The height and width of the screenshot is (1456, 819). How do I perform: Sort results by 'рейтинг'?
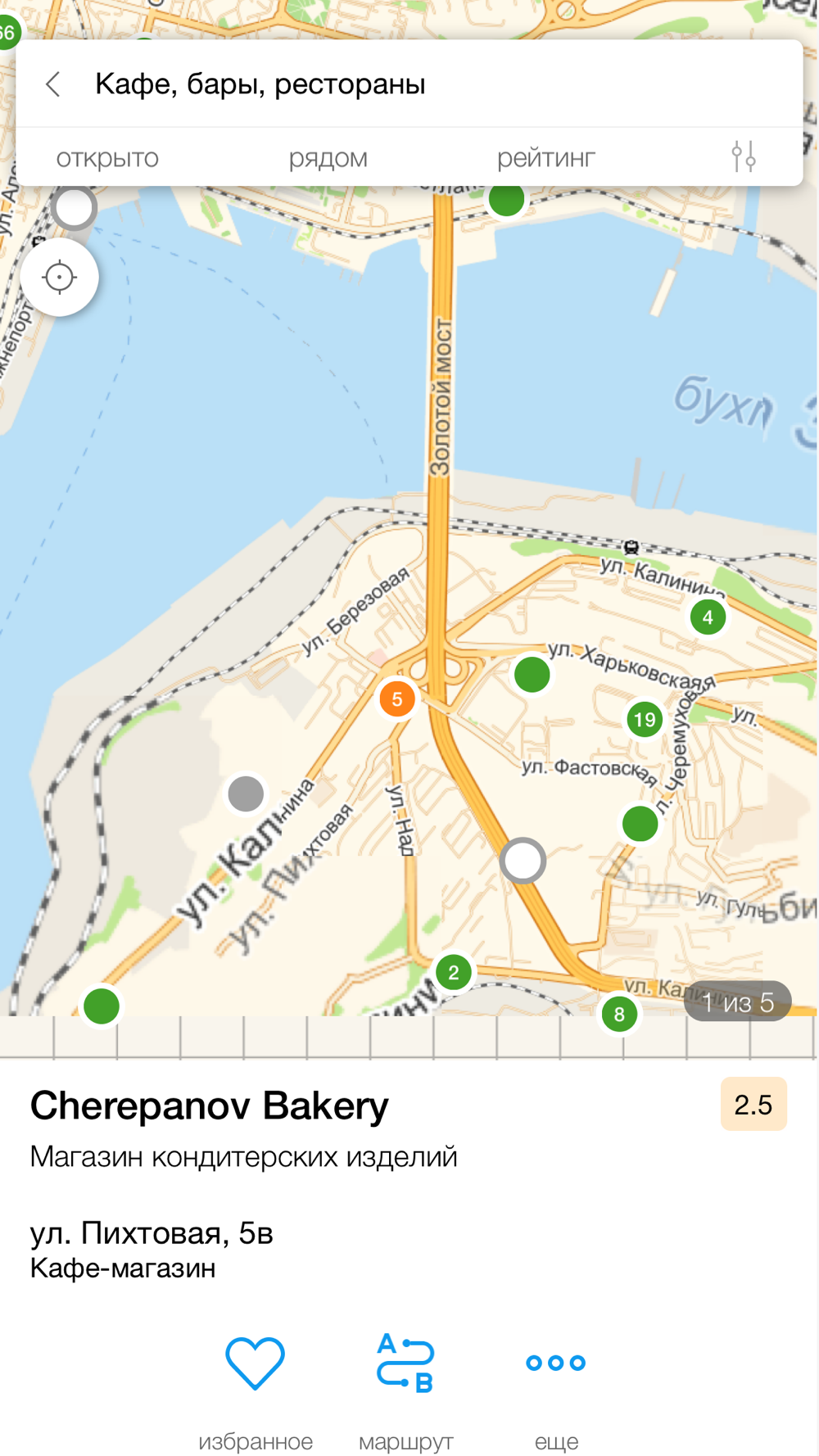[x=545, y=157]
